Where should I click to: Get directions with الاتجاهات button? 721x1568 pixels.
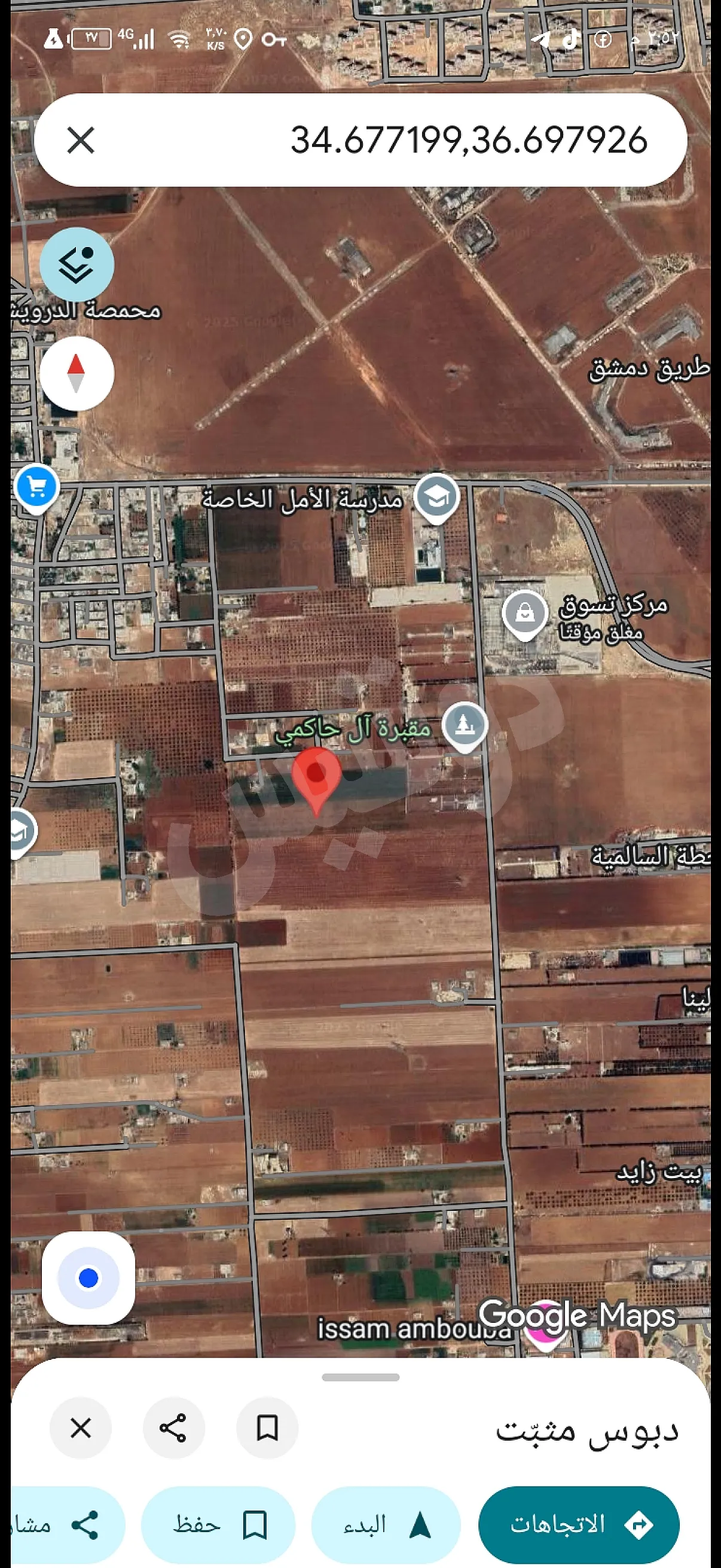coord(579,1524)
